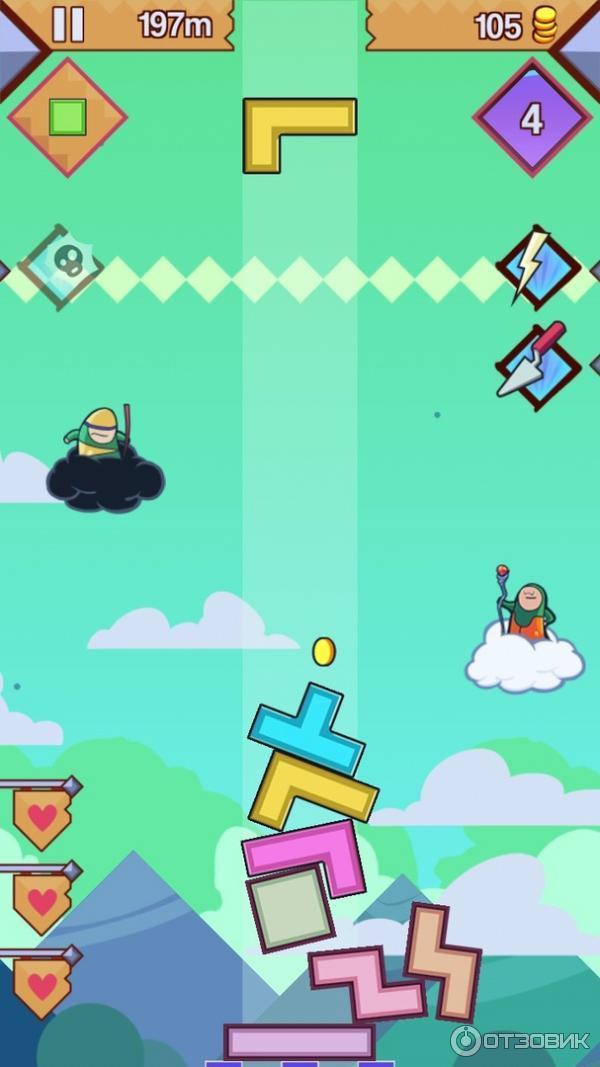Pause the game
This screenshot has width=600, height=1067.
tap(68, 24)
